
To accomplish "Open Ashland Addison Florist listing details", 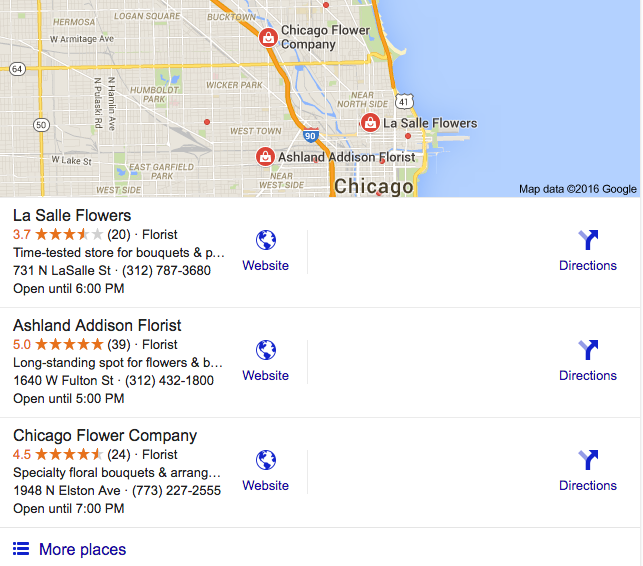I will point(97,325).
